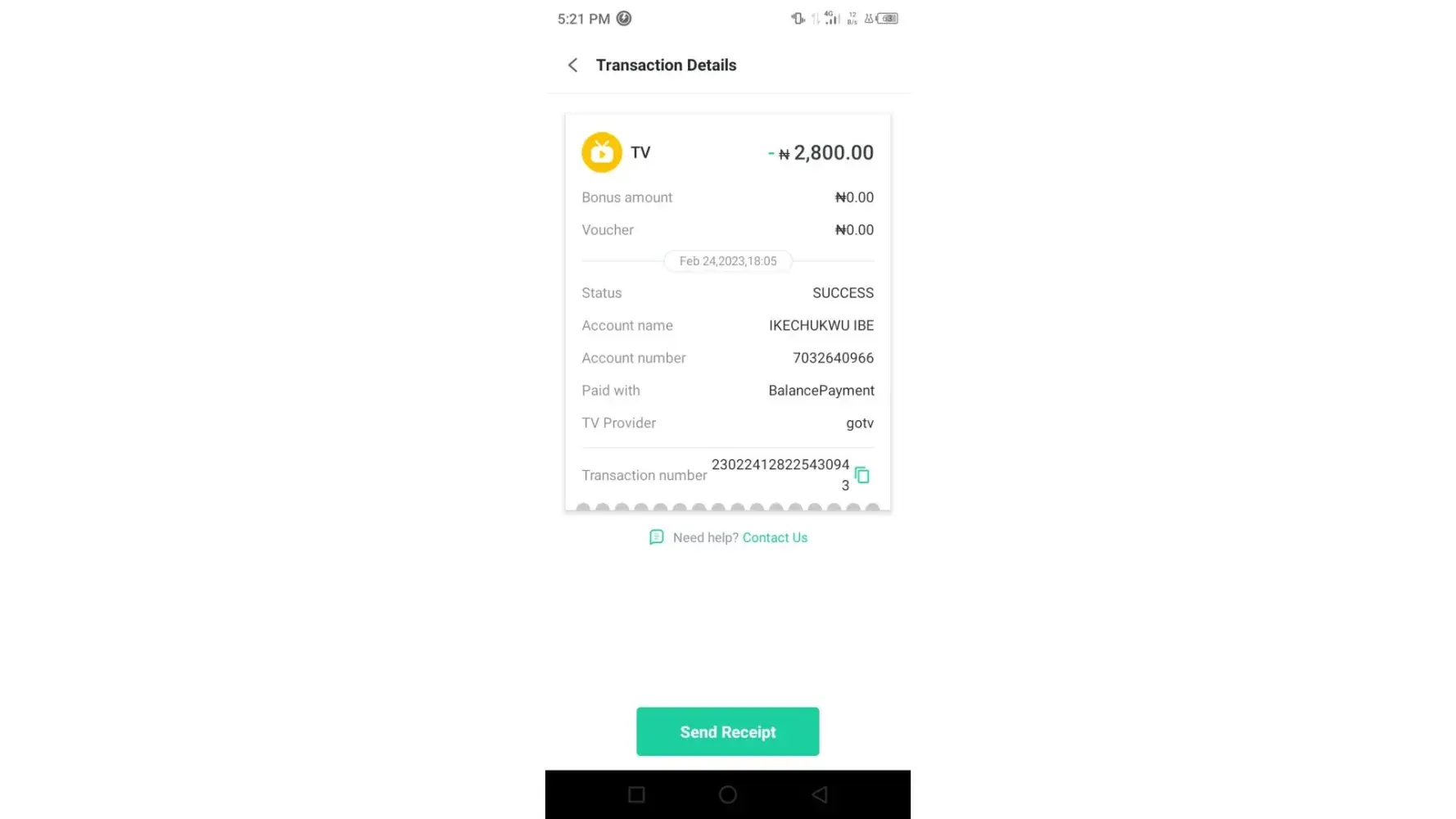The width and height of the screenshot is (1456, 819).
Task: Open the Contact Us link
Action: pos(774,537)
